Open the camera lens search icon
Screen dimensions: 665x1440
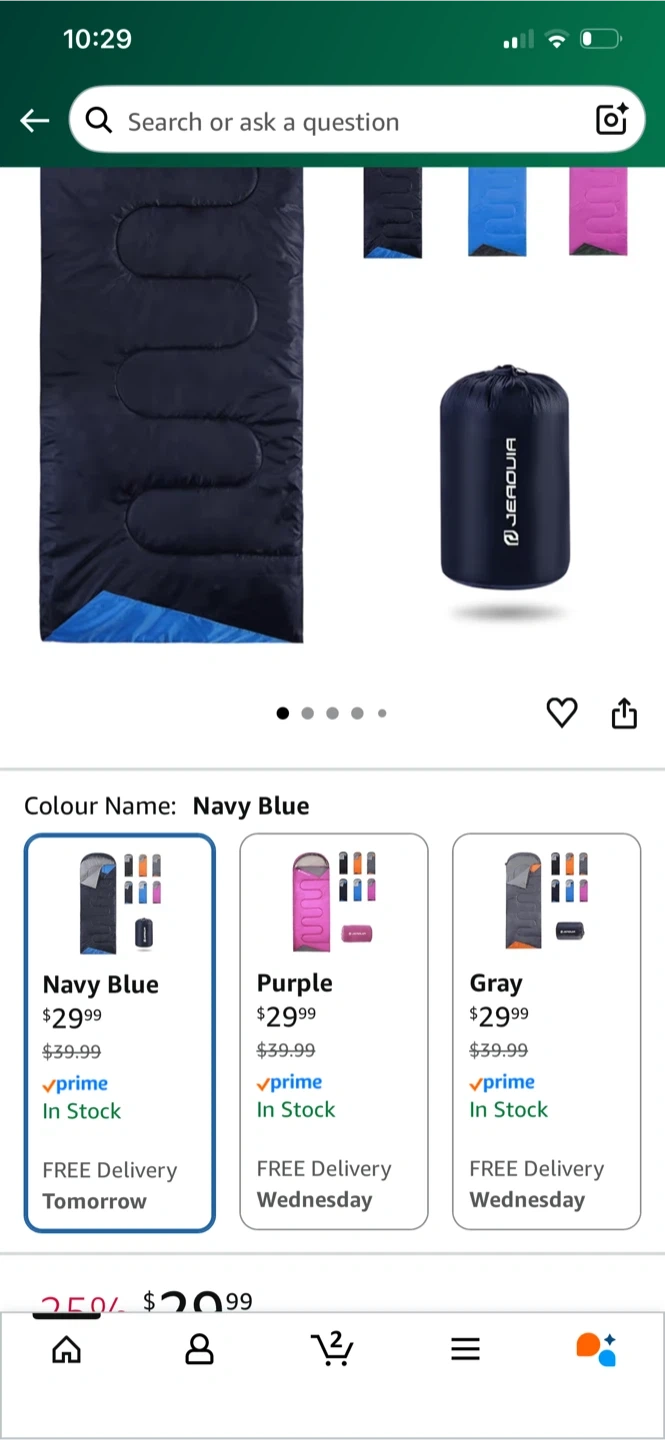coord(611,120)
